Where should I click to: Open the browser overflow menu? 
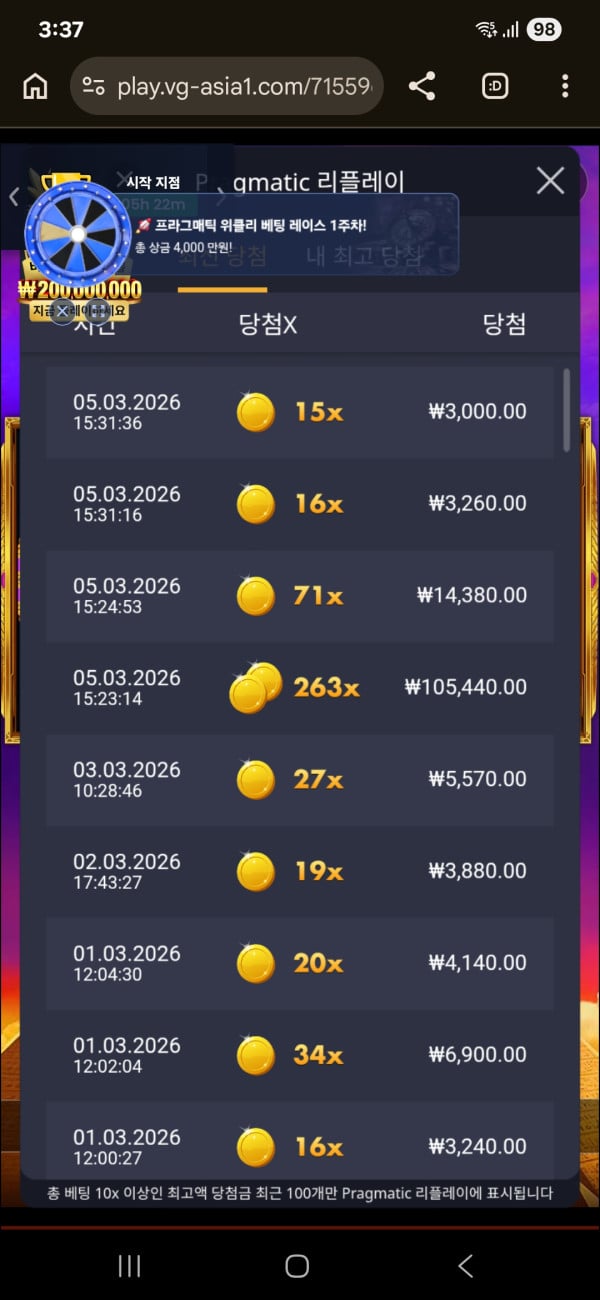[565, 87]
